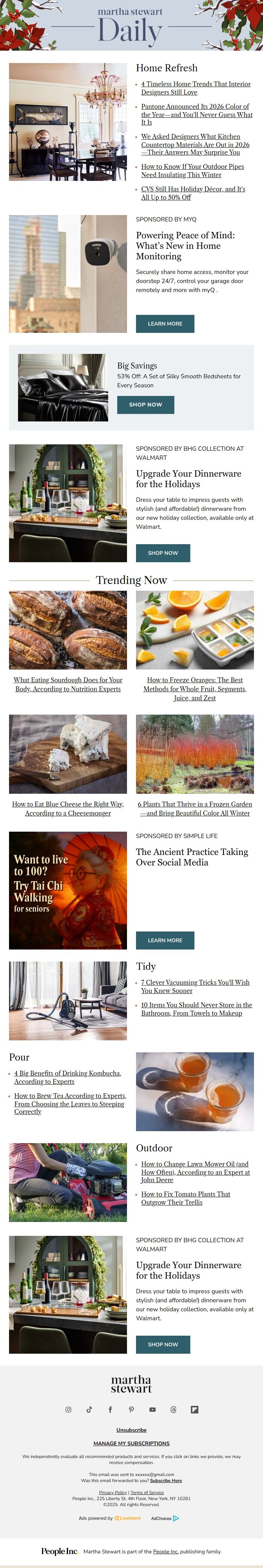Open the blue cheese article

click(68, 808)
